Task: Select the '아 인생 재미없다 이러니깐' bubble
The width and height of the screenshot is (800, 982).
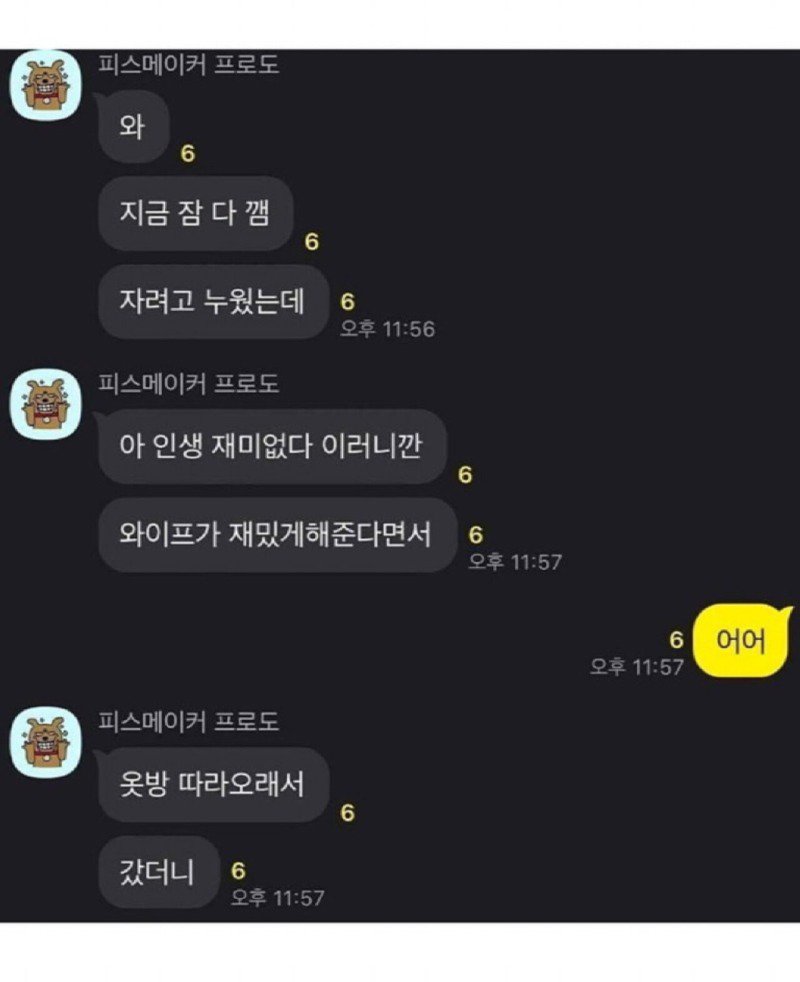Action: 272,447
